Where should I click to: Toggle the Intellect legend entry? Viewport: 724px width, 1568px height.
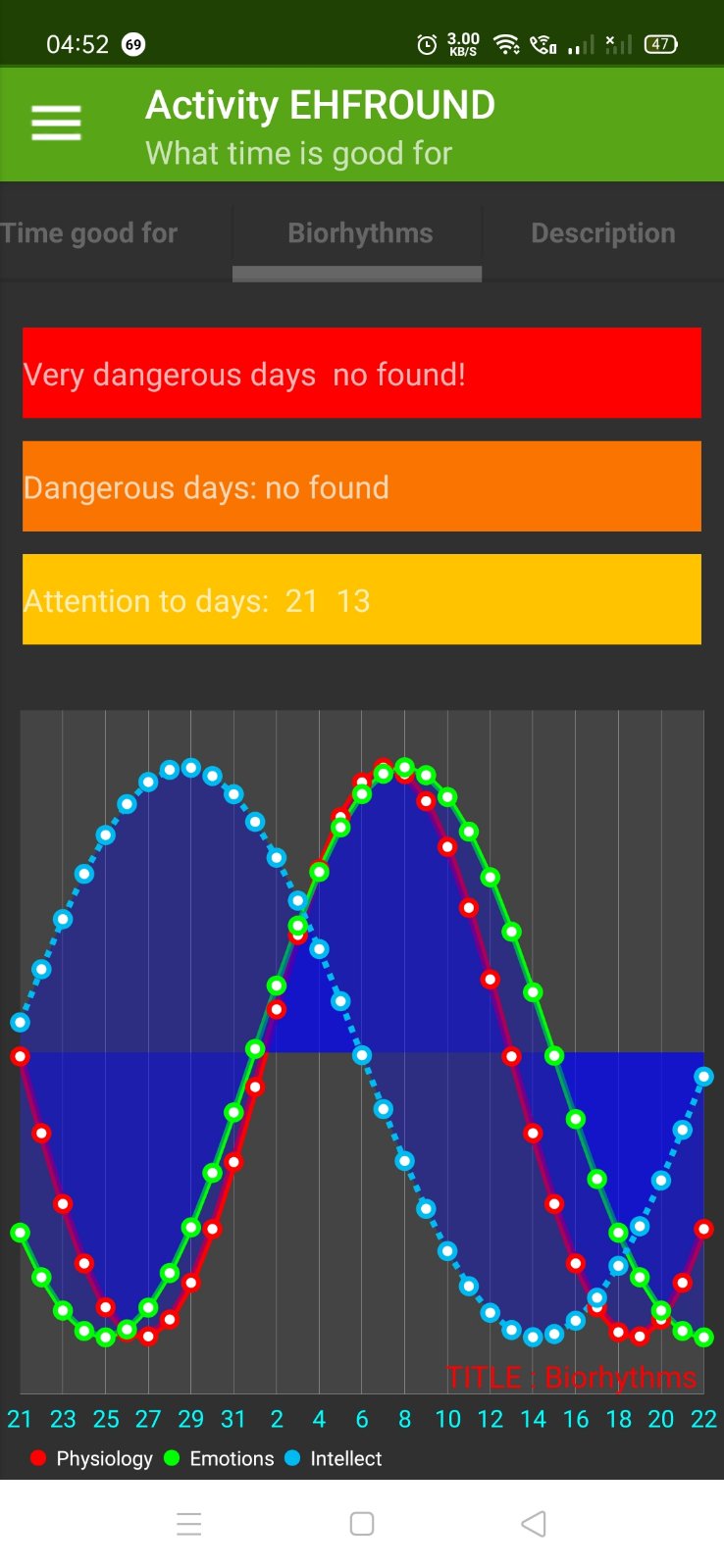(334, 1458)
